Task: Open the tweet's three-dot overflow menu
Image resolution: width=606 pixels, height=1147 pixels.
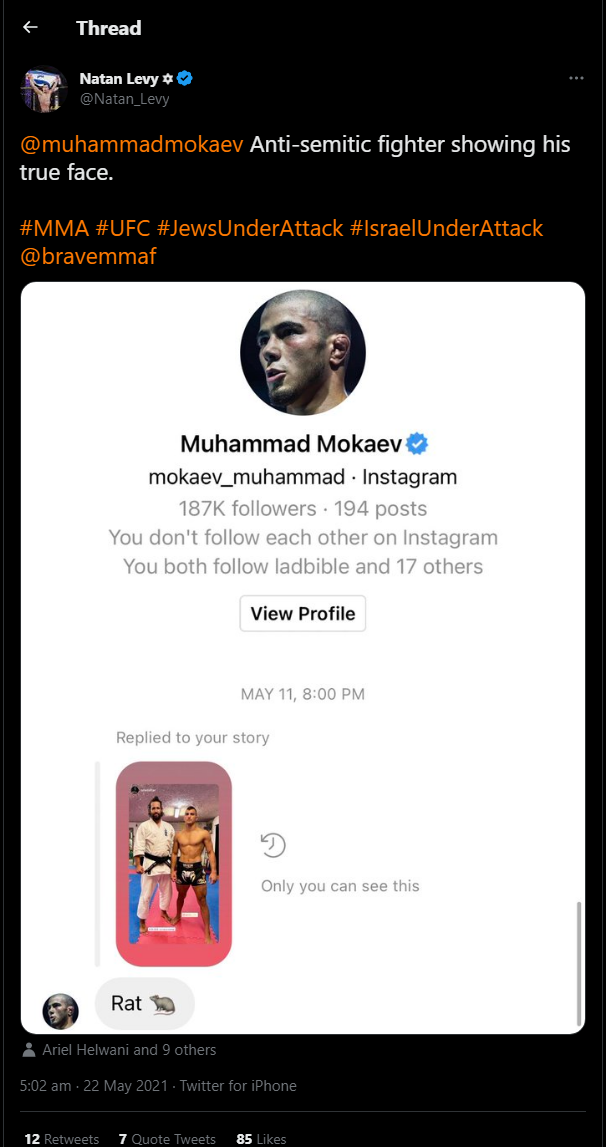Action: point(576,78)
